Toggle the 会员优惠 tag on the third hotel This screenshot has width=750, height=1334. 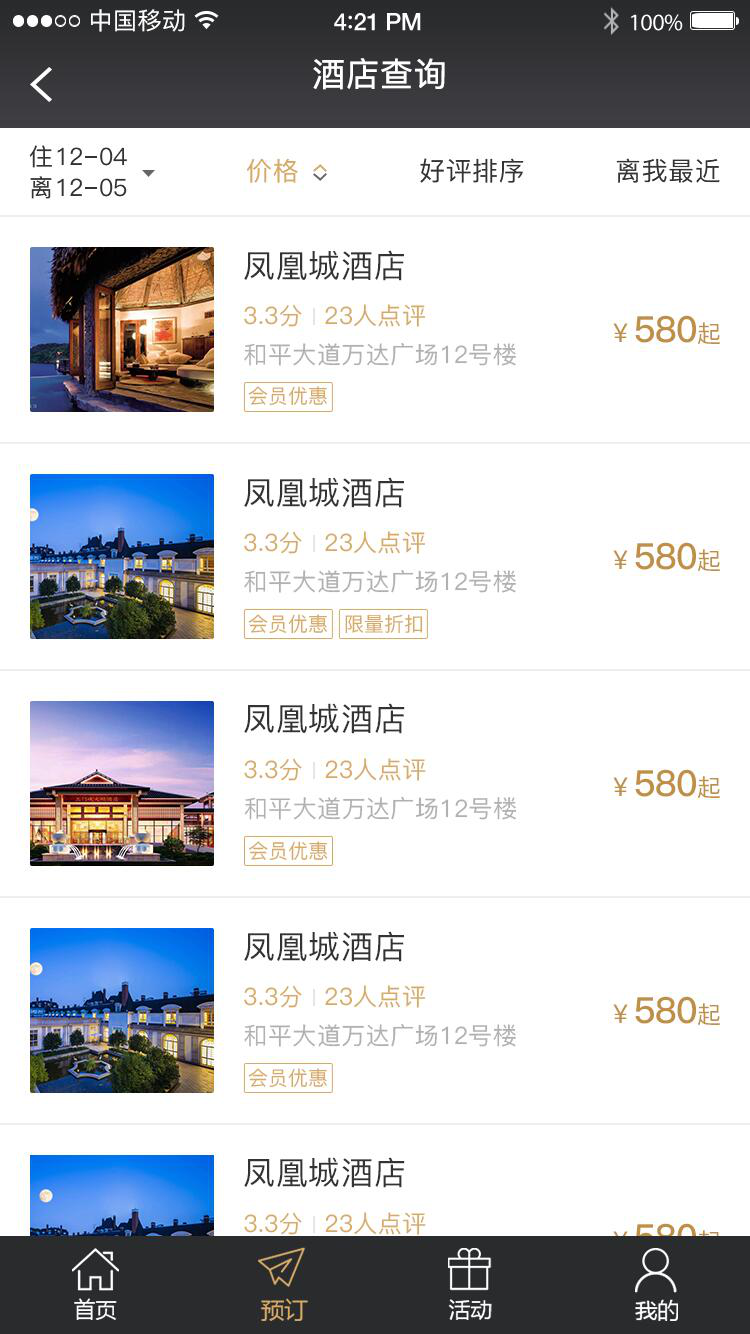288,851
